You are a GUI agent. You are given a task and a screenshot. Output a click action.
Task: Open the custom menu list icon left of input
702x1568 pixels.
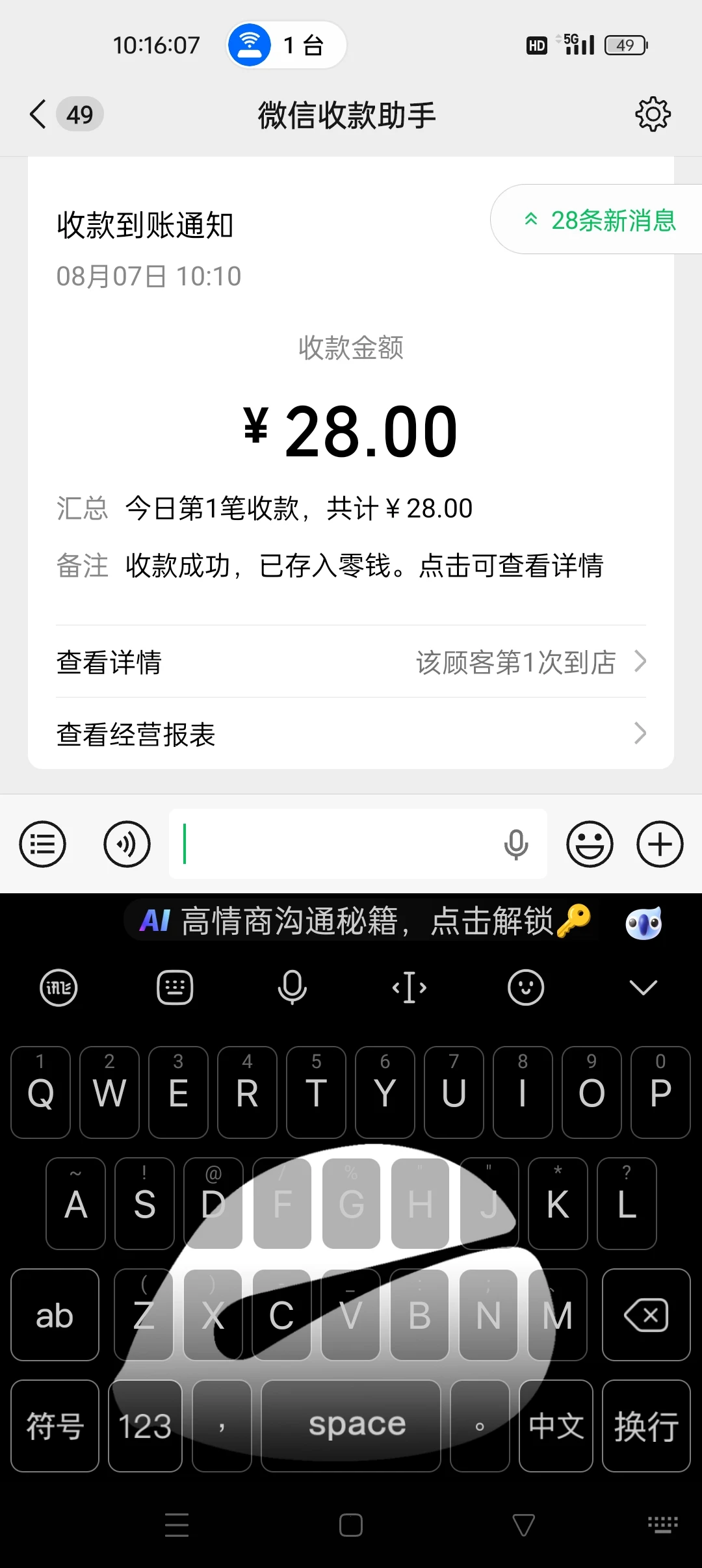point(42,843)
